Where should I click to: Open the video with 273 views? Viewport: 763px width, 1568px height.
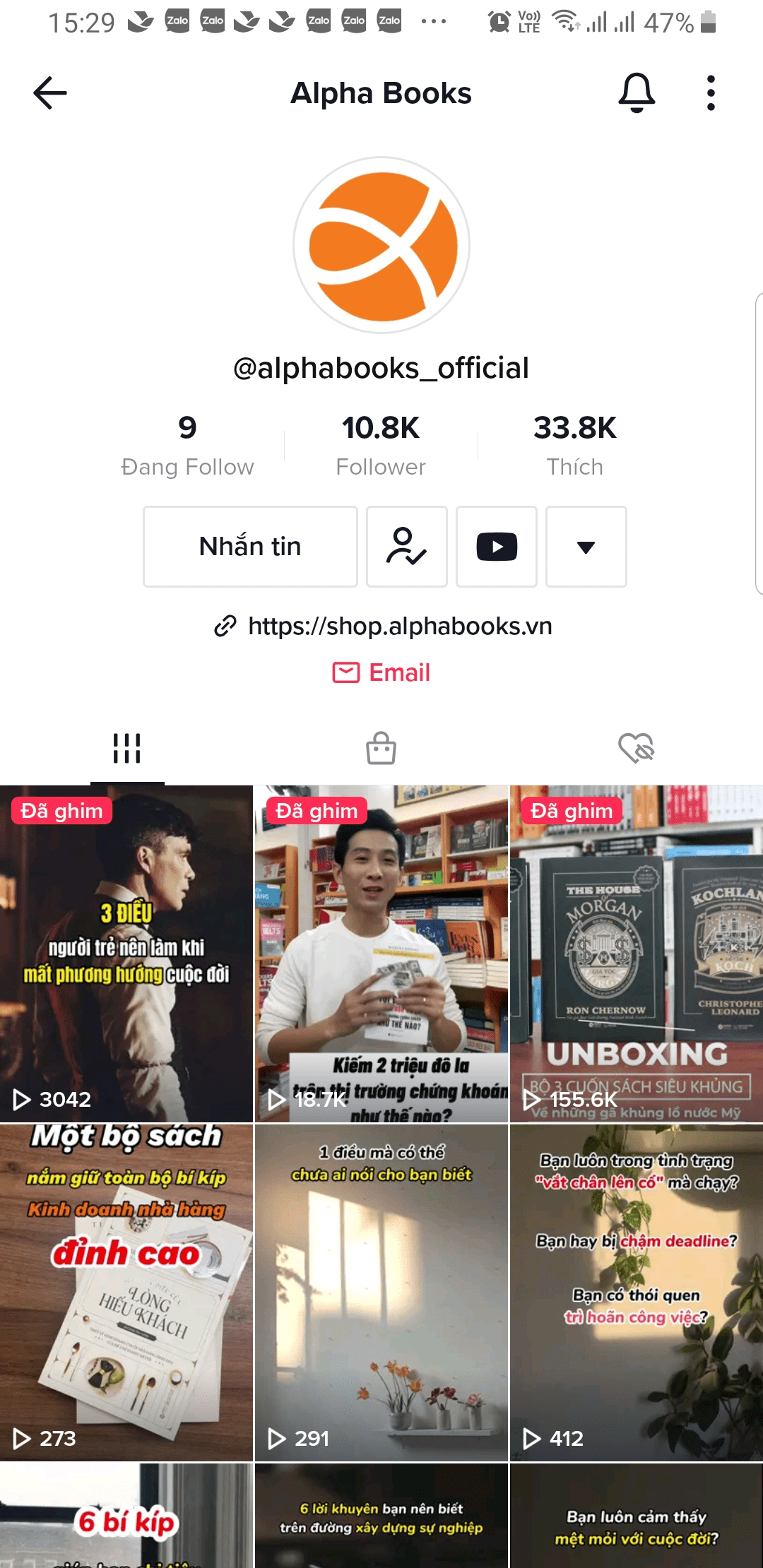(126, 1293)
